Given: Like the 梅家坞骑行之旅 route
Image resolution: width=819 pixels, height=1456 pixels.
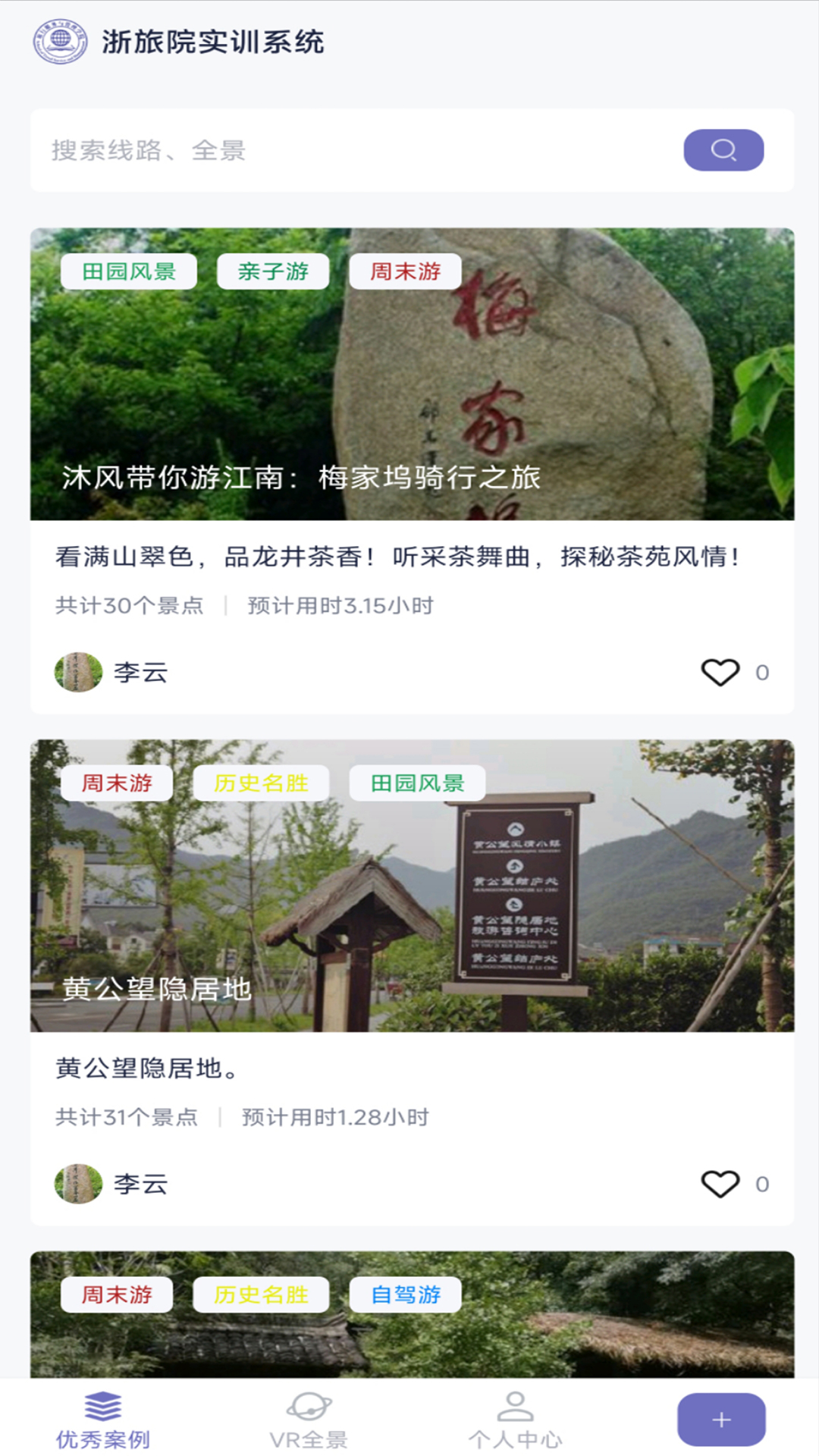Looking at the screenshot, I should click(x=720, y=672).
